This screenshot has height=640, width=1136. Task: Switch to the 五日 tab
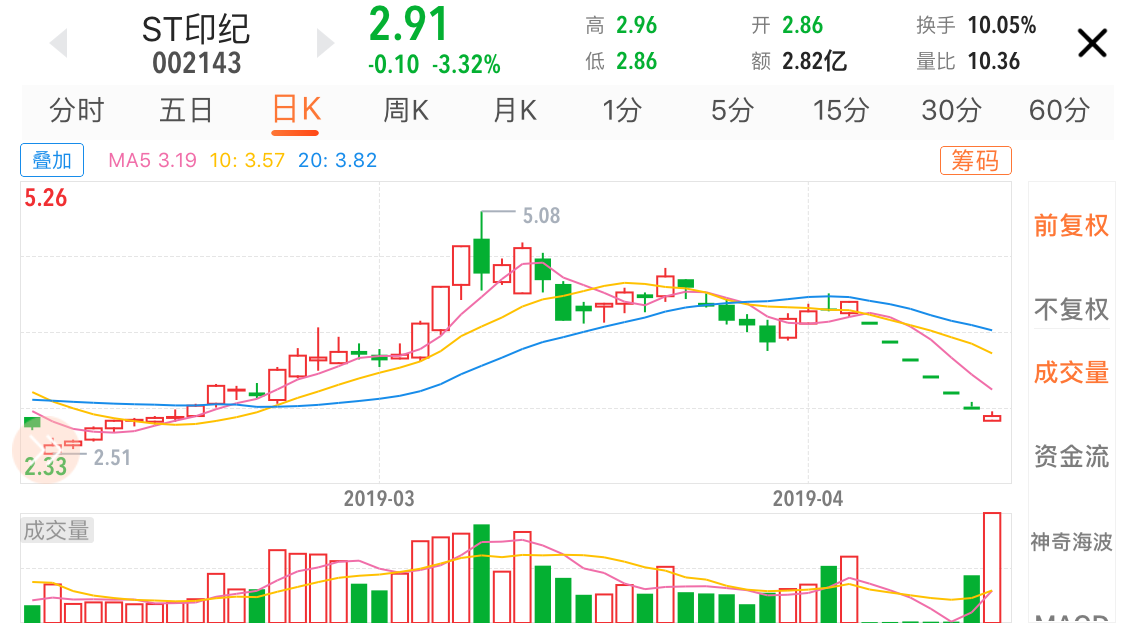coord(186,110)
